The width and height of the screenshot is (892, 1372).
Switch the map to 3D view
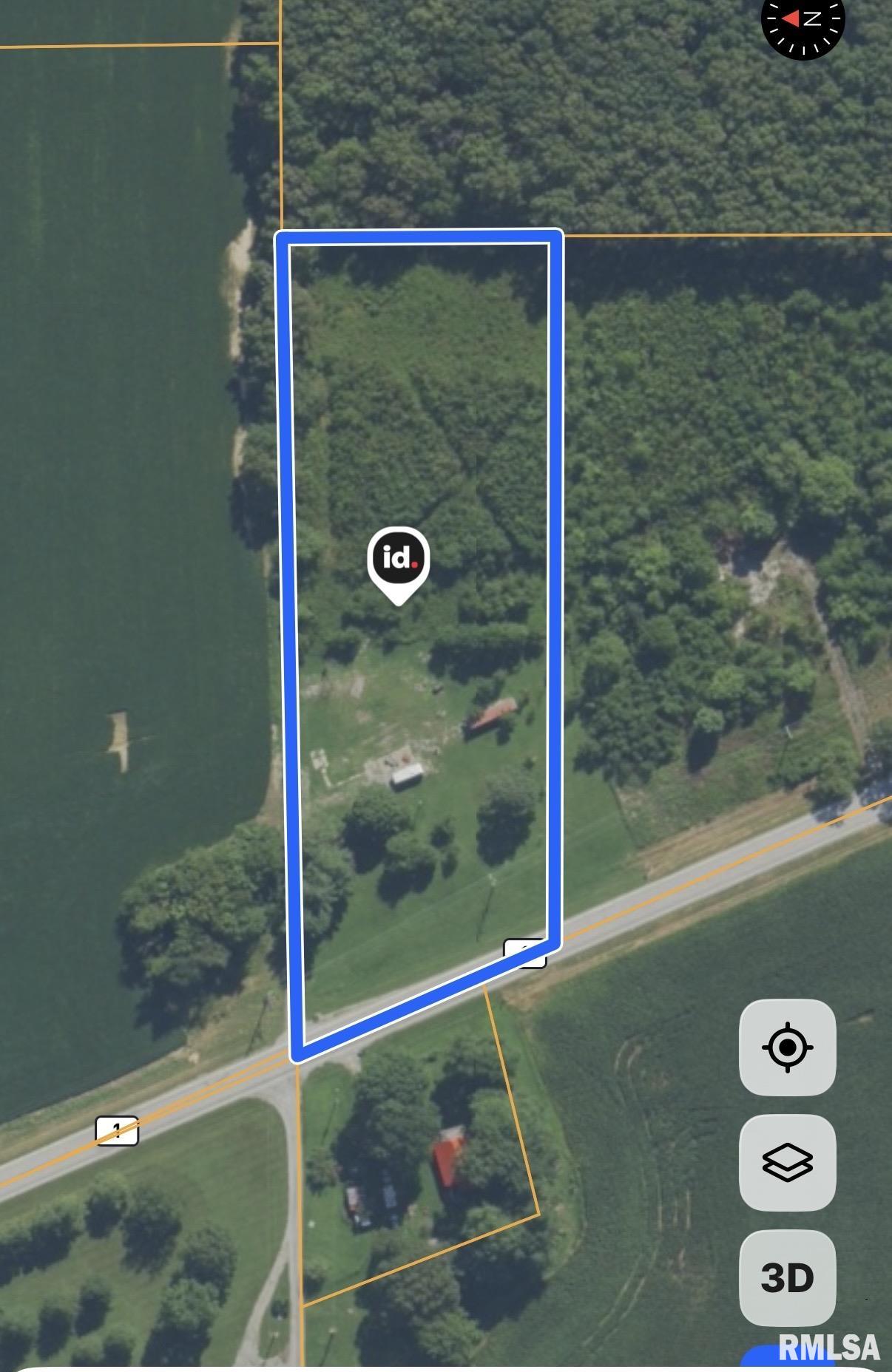click(x=787, y=1277)
